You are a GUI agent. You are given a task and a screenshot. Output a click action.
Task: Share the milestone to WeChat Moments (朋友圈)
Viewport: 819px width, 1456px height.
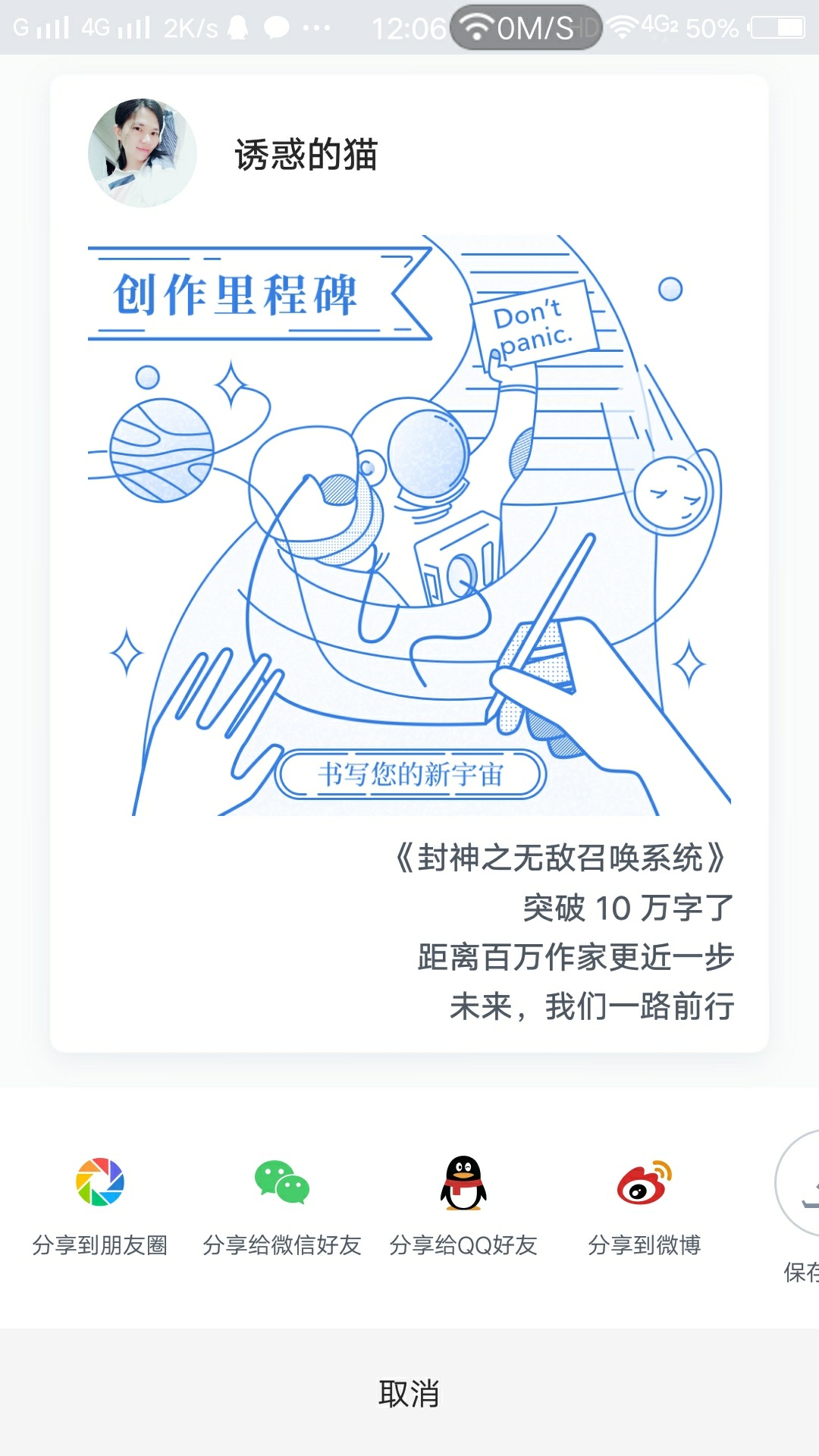coord(100,1206)
